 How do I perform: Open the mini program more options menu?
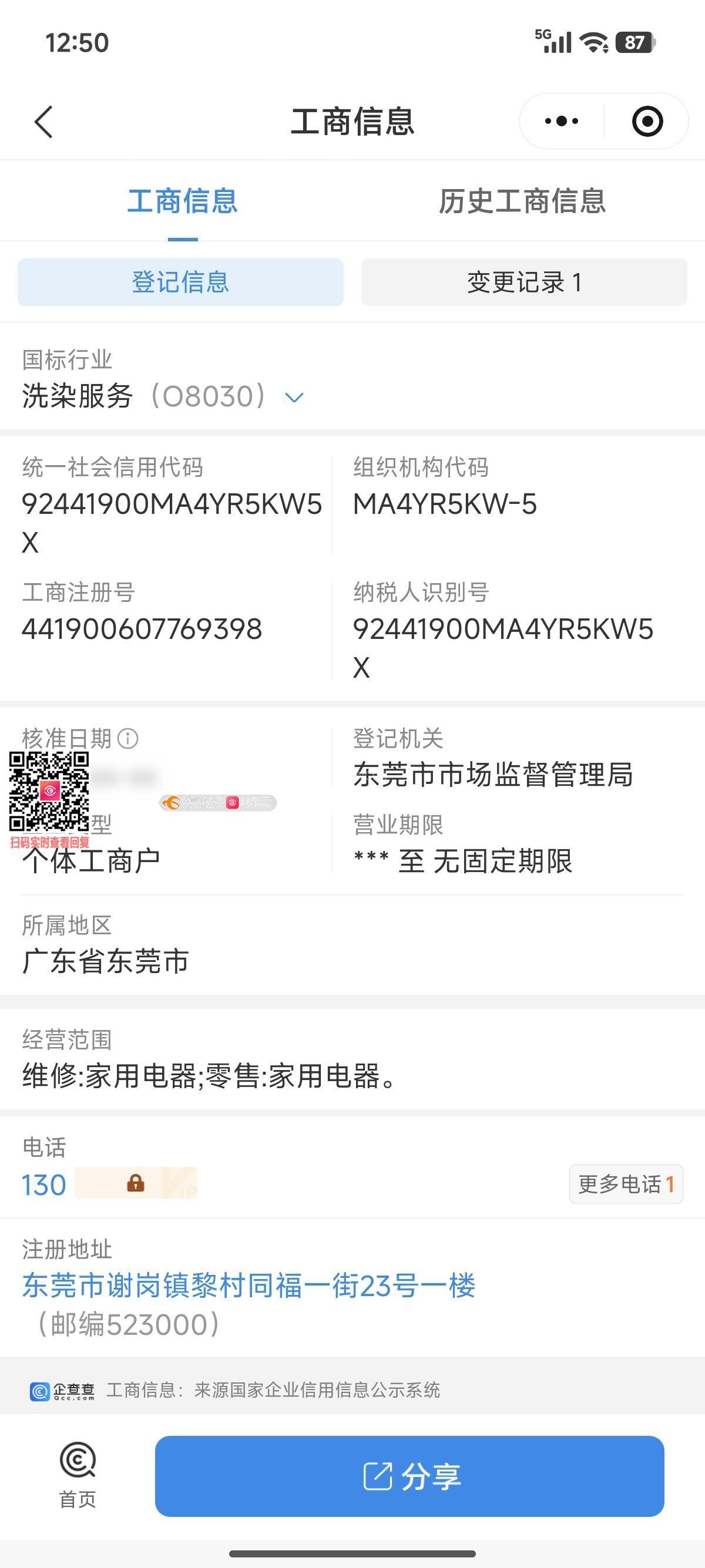[x=561, y=121]
